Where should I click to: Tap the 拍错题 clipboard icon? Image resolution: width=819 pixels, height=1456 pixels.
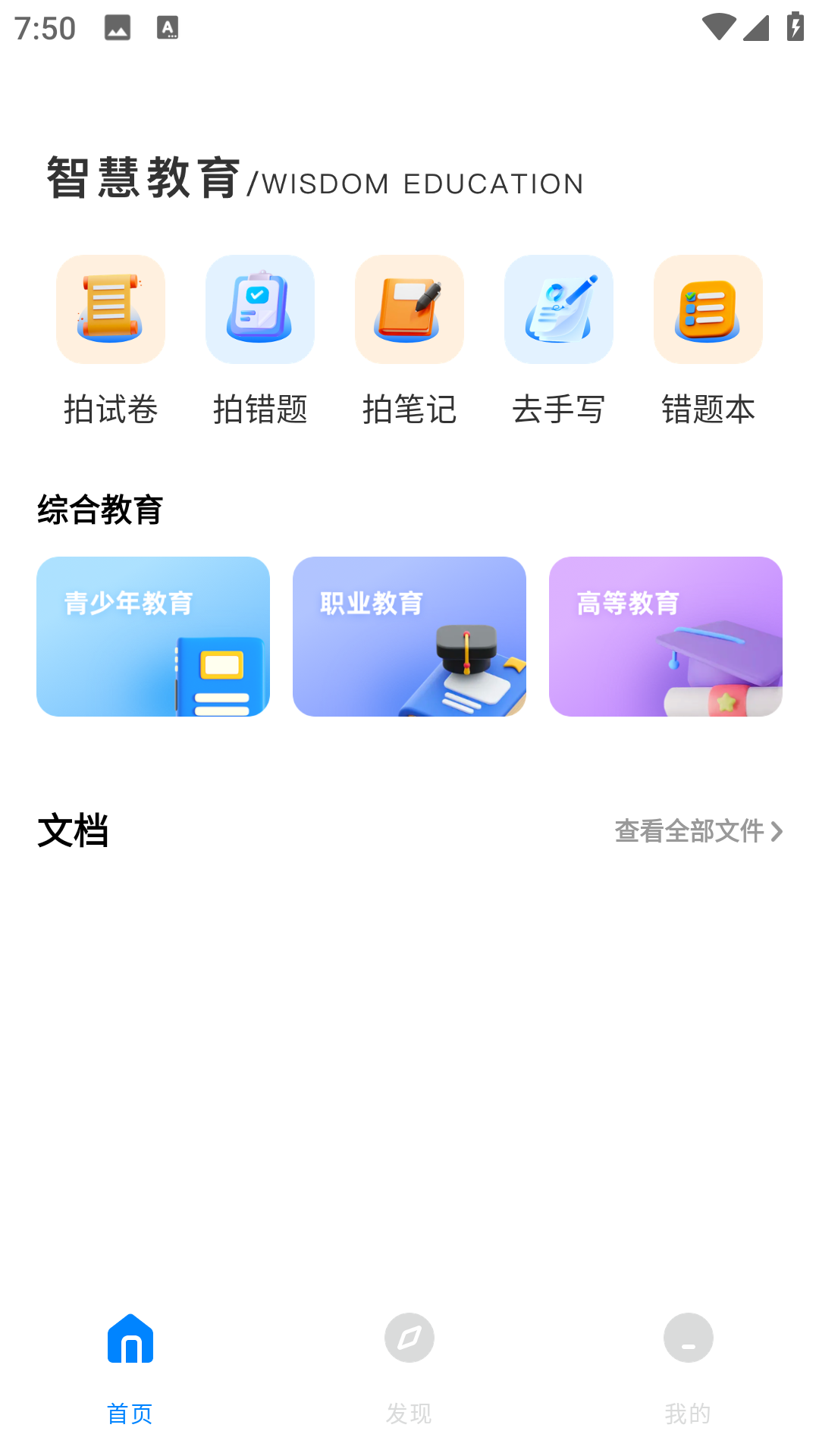coord(260,309)
